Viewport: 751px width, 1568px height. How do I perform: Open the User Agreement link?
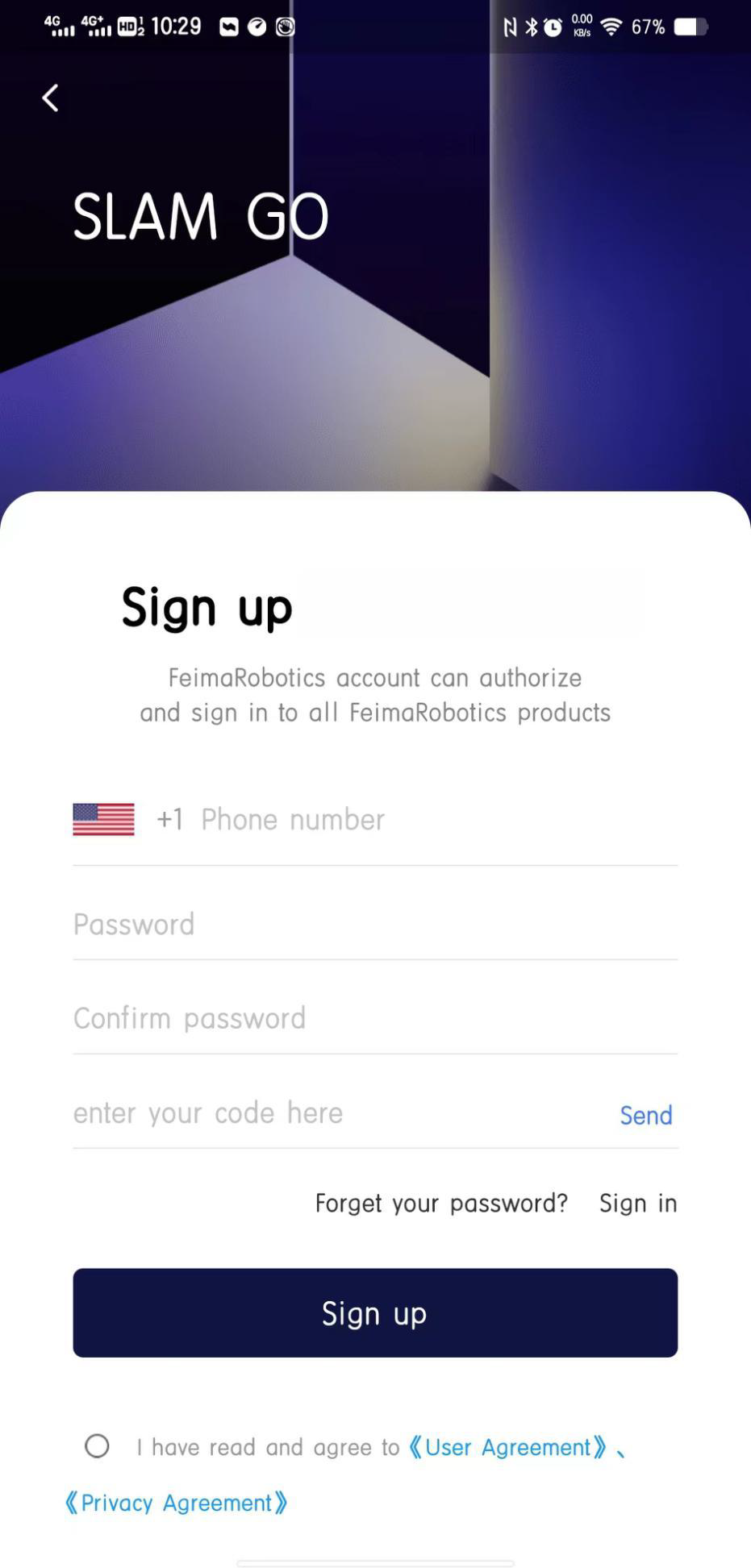(507, 1447)
